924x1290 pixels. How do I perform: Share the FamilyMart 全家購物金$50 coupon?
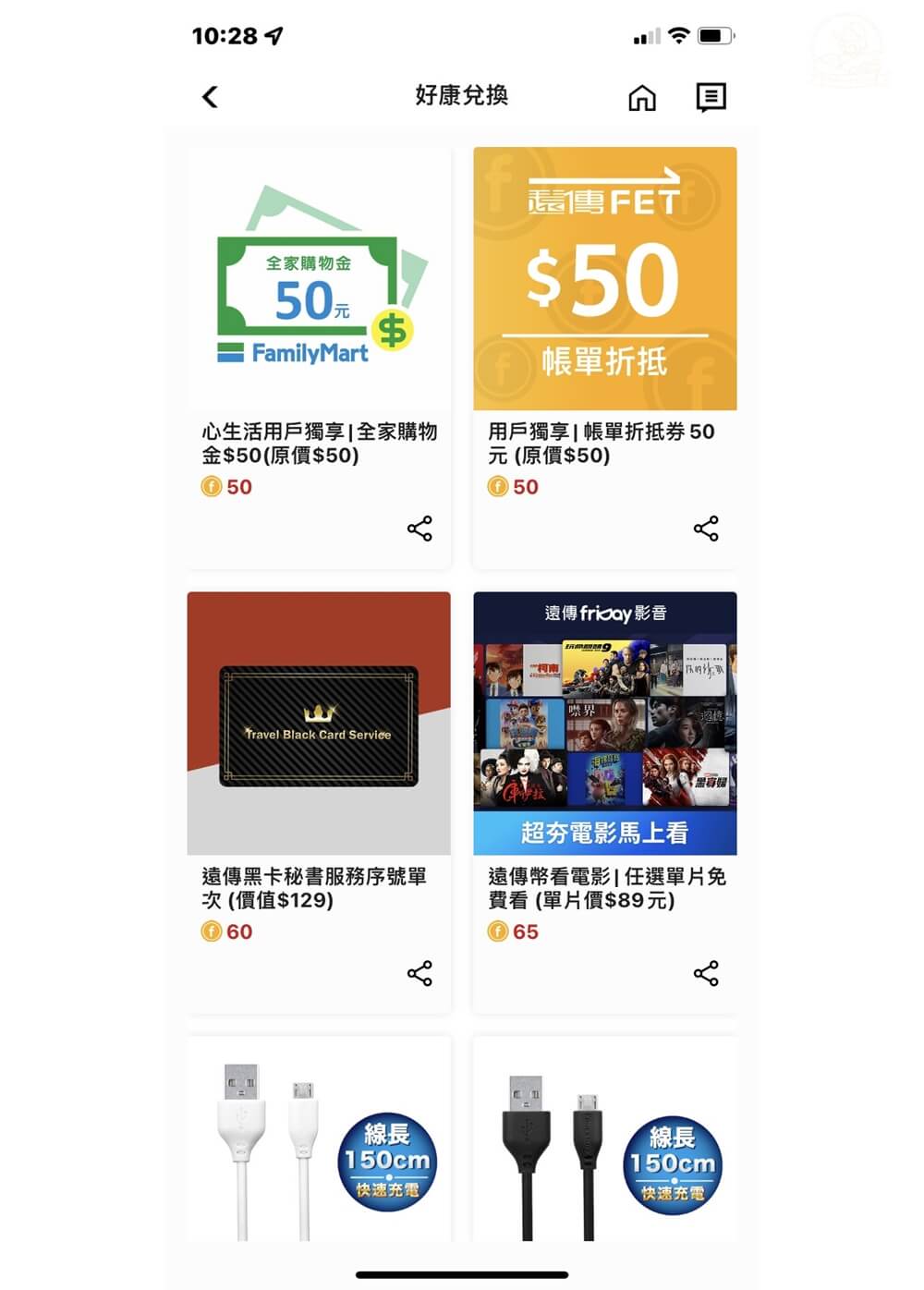tap(420, 528)
